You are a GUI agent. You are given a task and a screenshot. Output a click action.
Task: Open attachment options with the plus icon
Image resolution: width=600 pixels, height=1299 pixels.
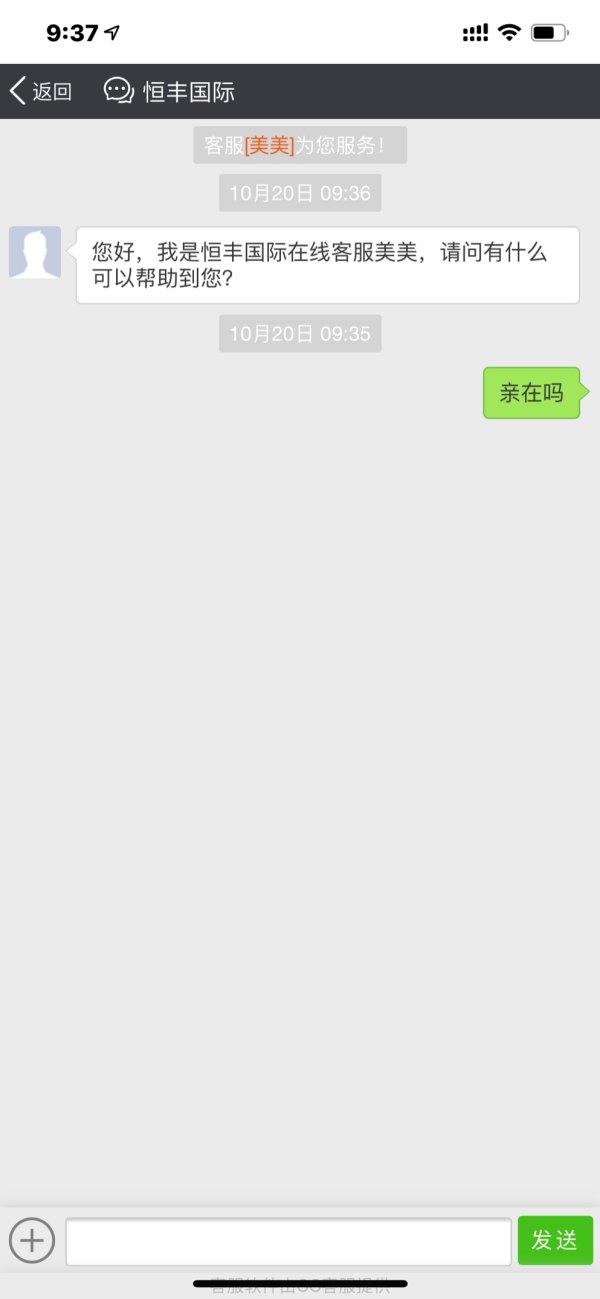(32, 1241)
